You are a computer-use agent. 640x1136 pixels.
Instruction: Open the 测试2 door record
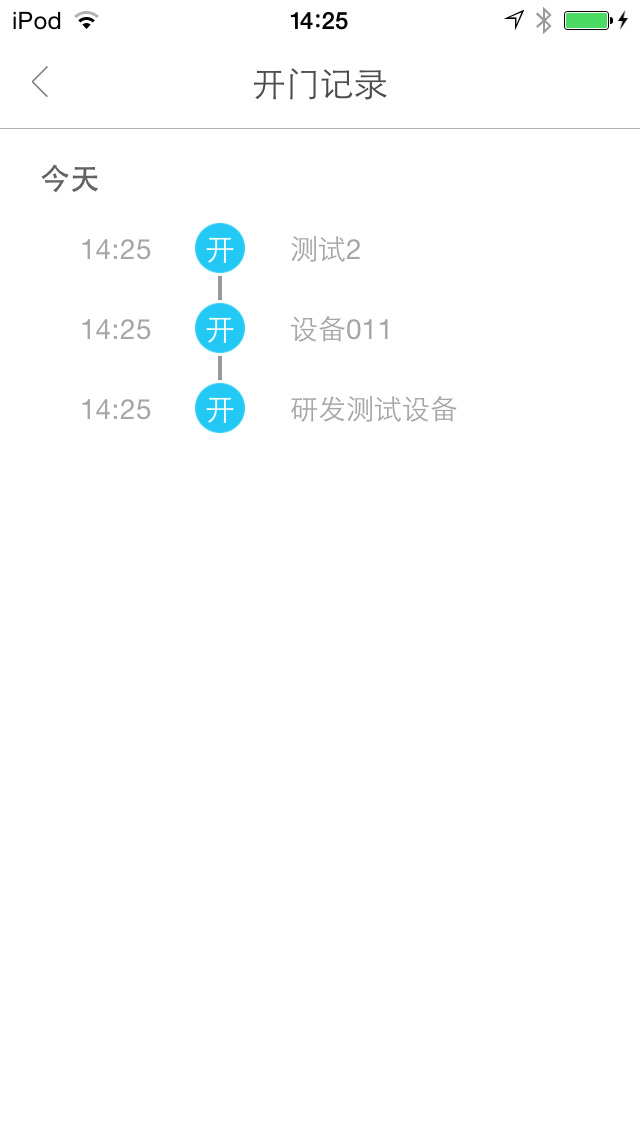point(320,249)
